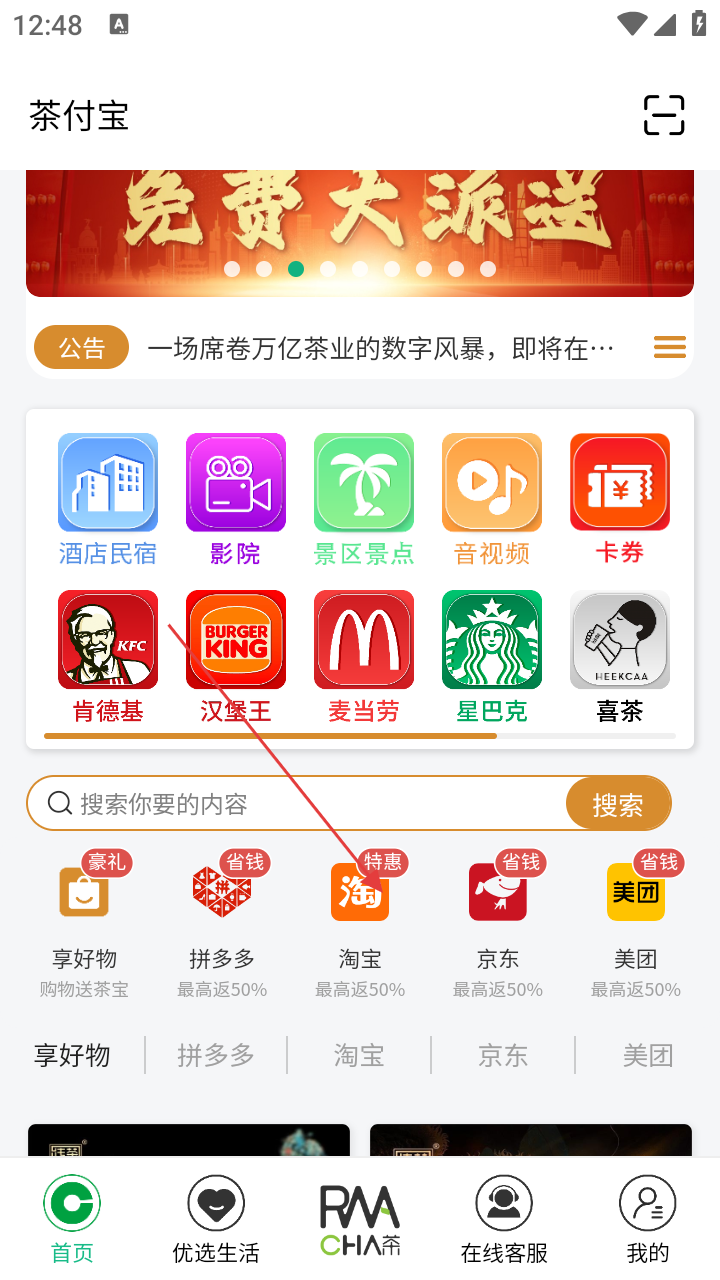720x1280 pixels.
Task: Switch to 优选生活 in bottom navigation
Action: click(x=216, y=1218)
